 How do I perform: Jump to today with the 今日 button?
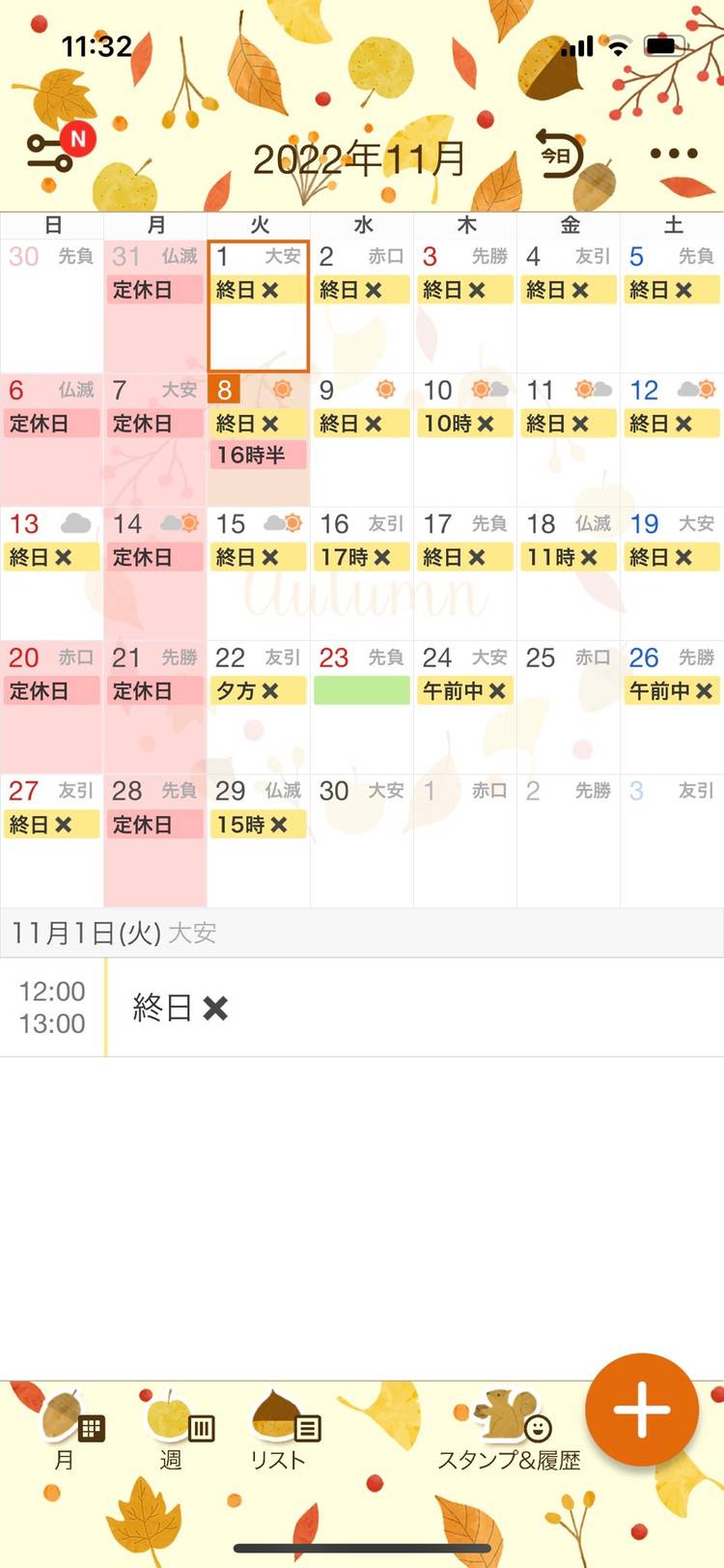tap(558, 154)
